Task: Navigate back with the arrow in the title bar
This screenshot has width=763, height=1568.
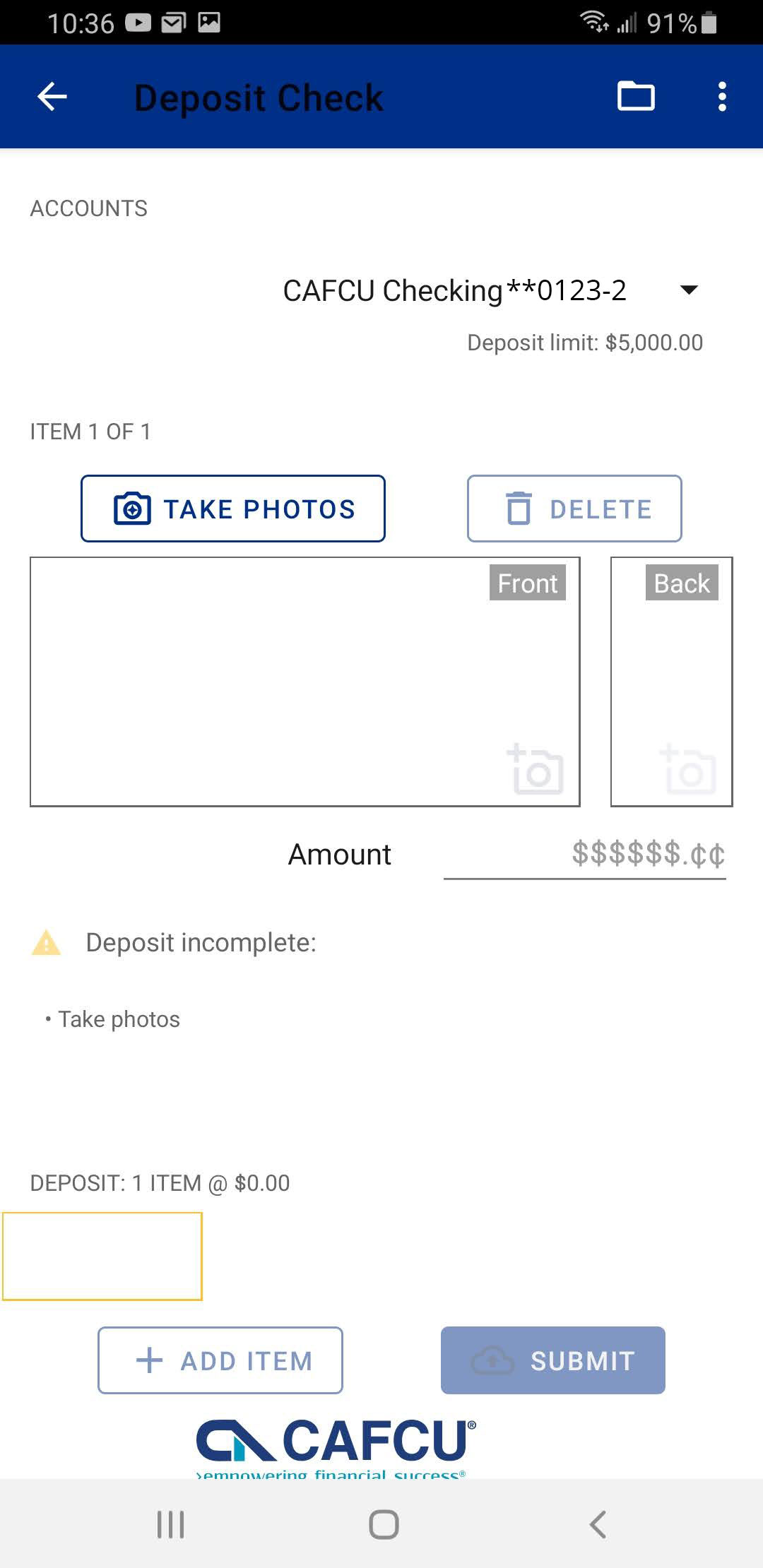Action: point(49,97)
